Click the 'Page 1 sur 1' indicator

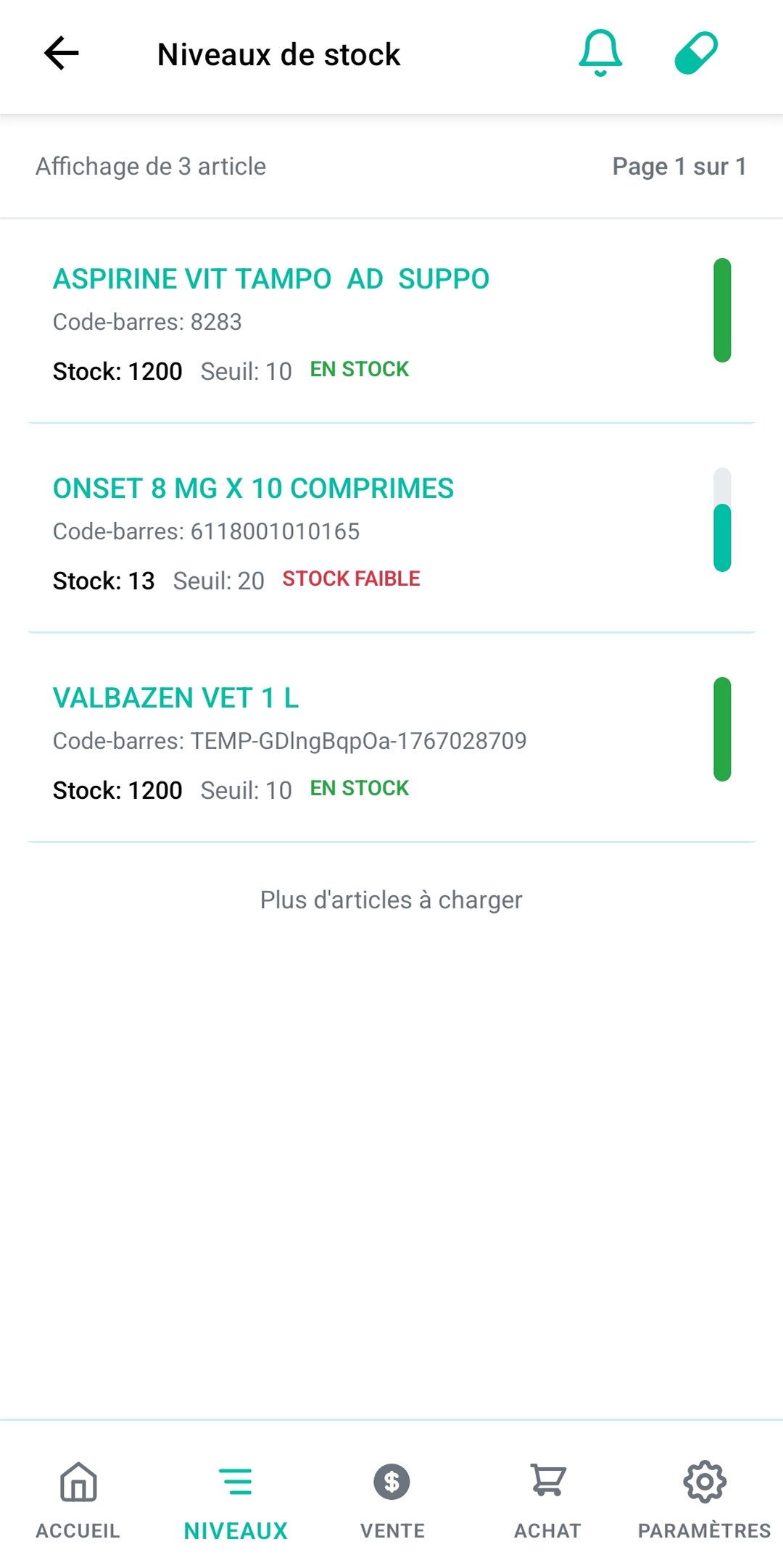click(679, 166)
